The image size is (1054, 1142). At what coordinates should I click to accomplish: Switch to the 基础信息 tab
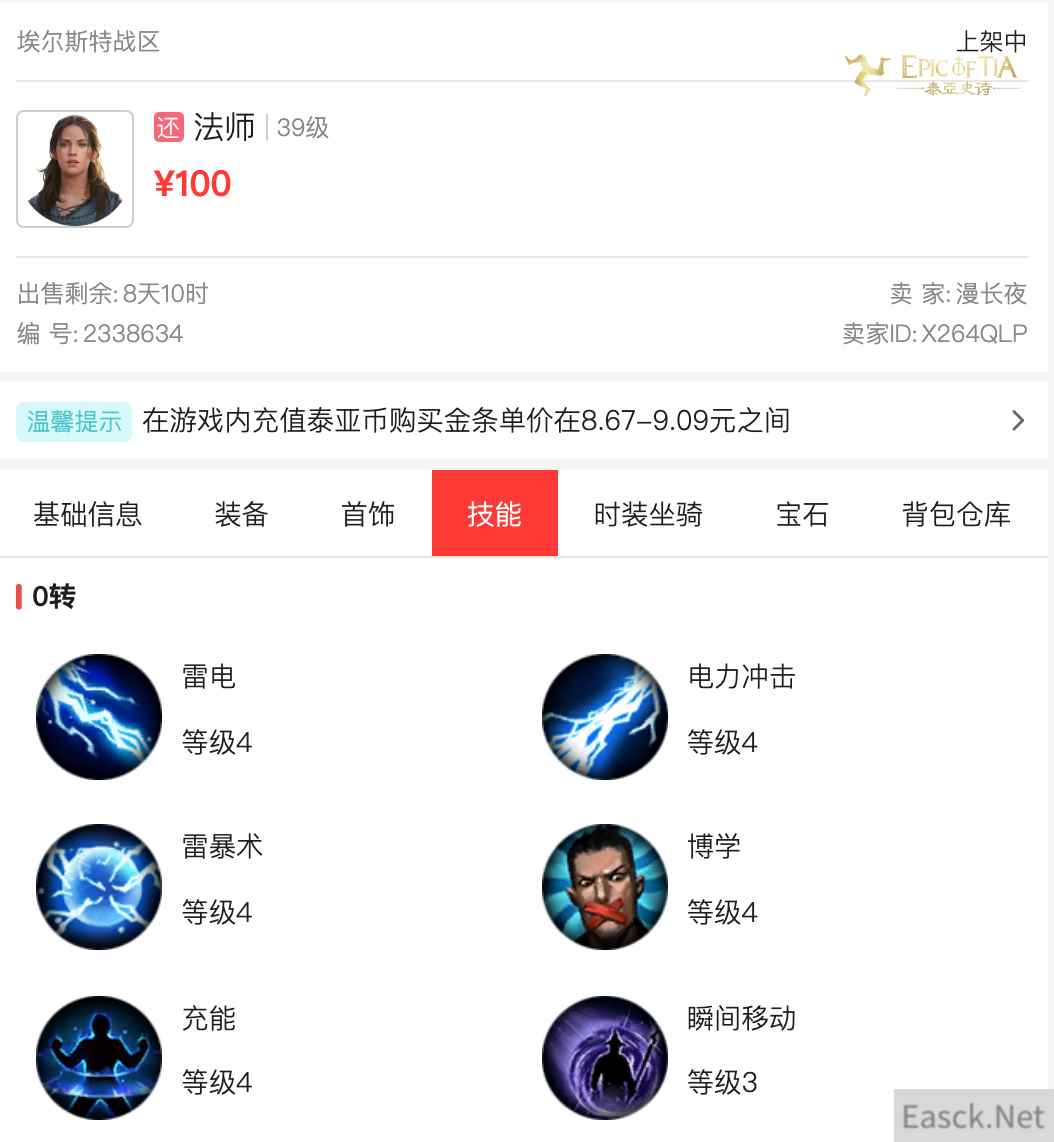pyautogui.click(x=88, y=514)
